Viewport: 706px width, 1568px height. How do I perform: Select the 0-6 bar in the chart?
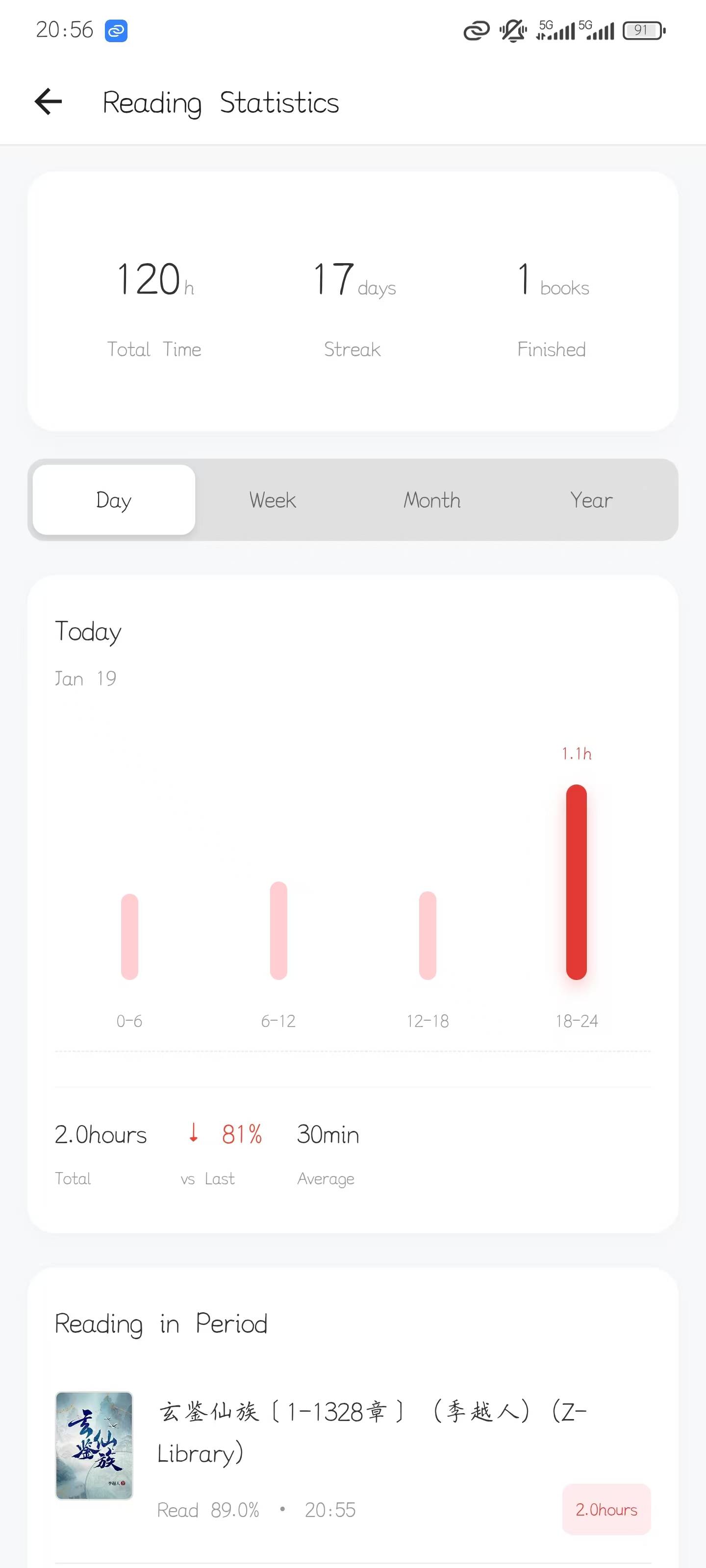[130, 936]
